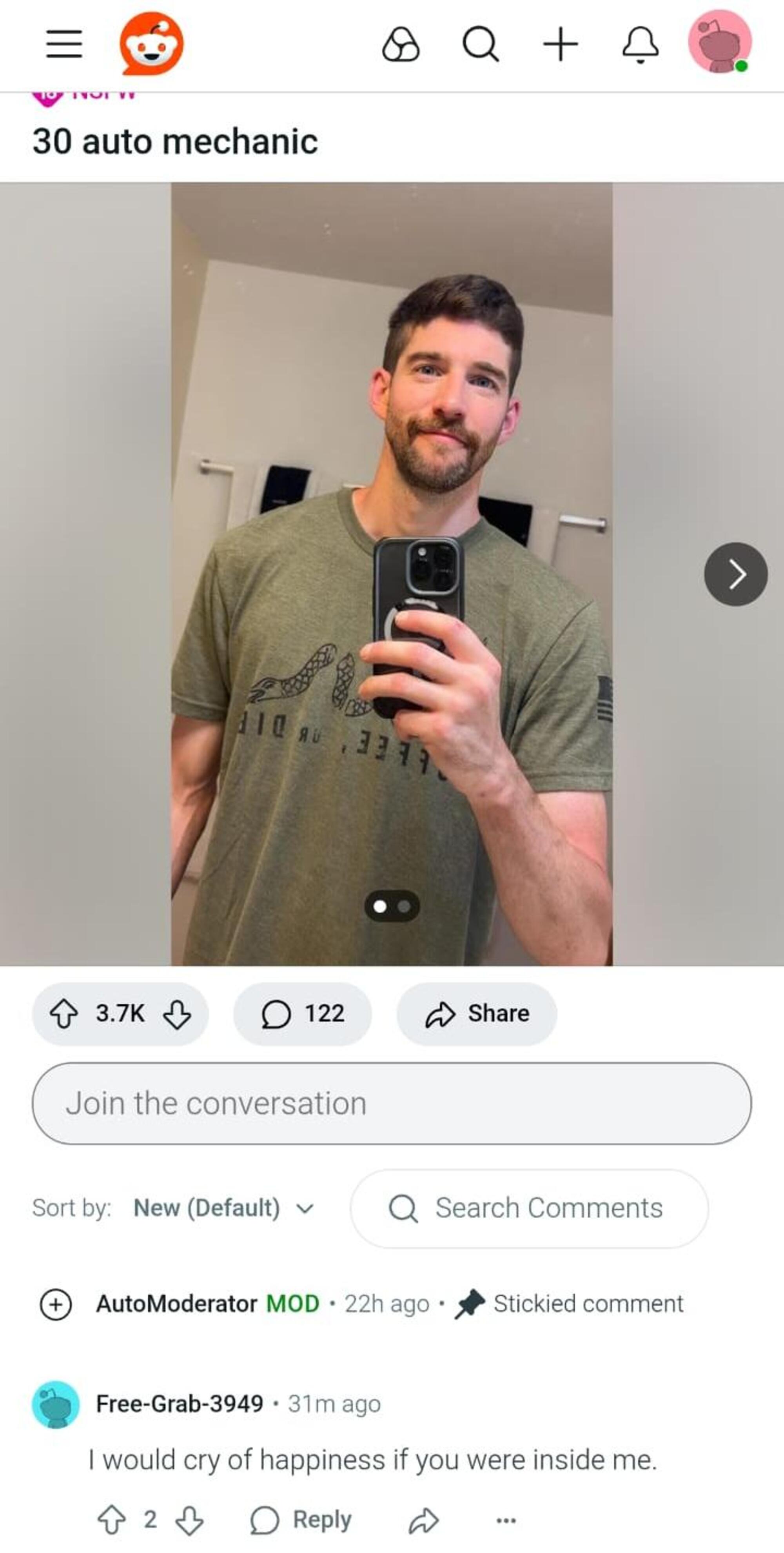The height and width of the screenshot is (1553, 784).
Task: Open the search magnifier in header
Action: (480, 44)
